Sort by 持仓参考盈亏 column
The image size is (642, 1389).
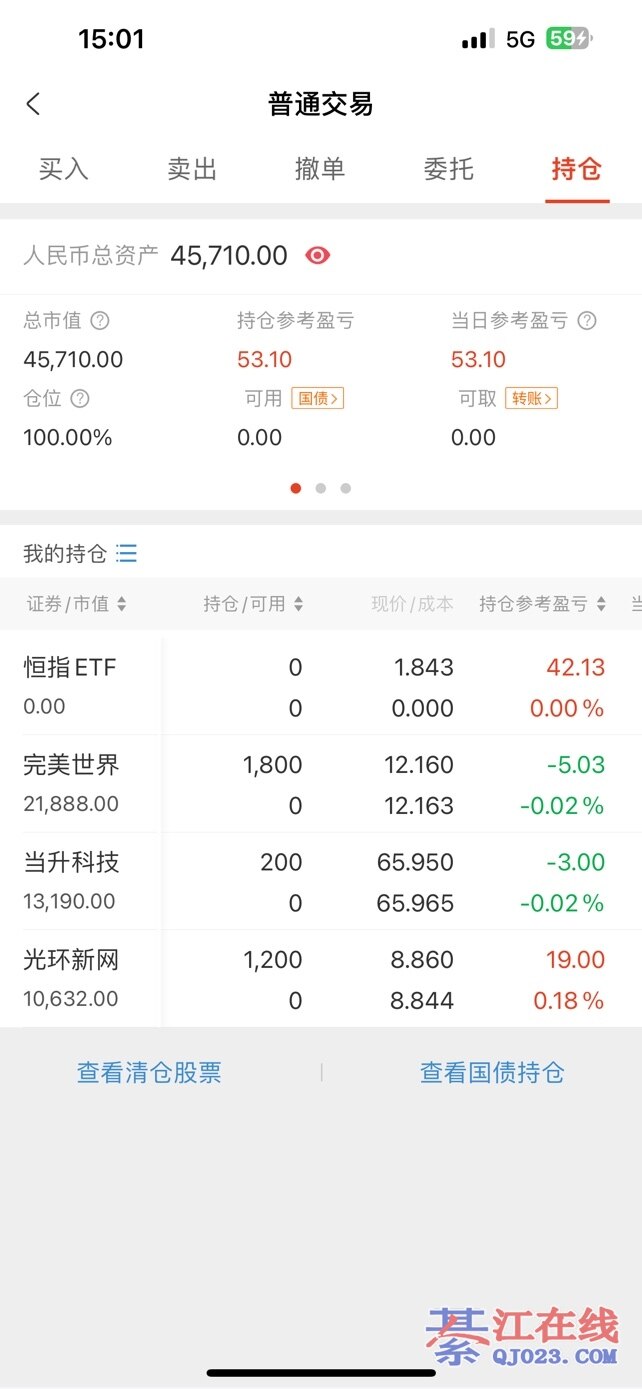tap(543, 604)
